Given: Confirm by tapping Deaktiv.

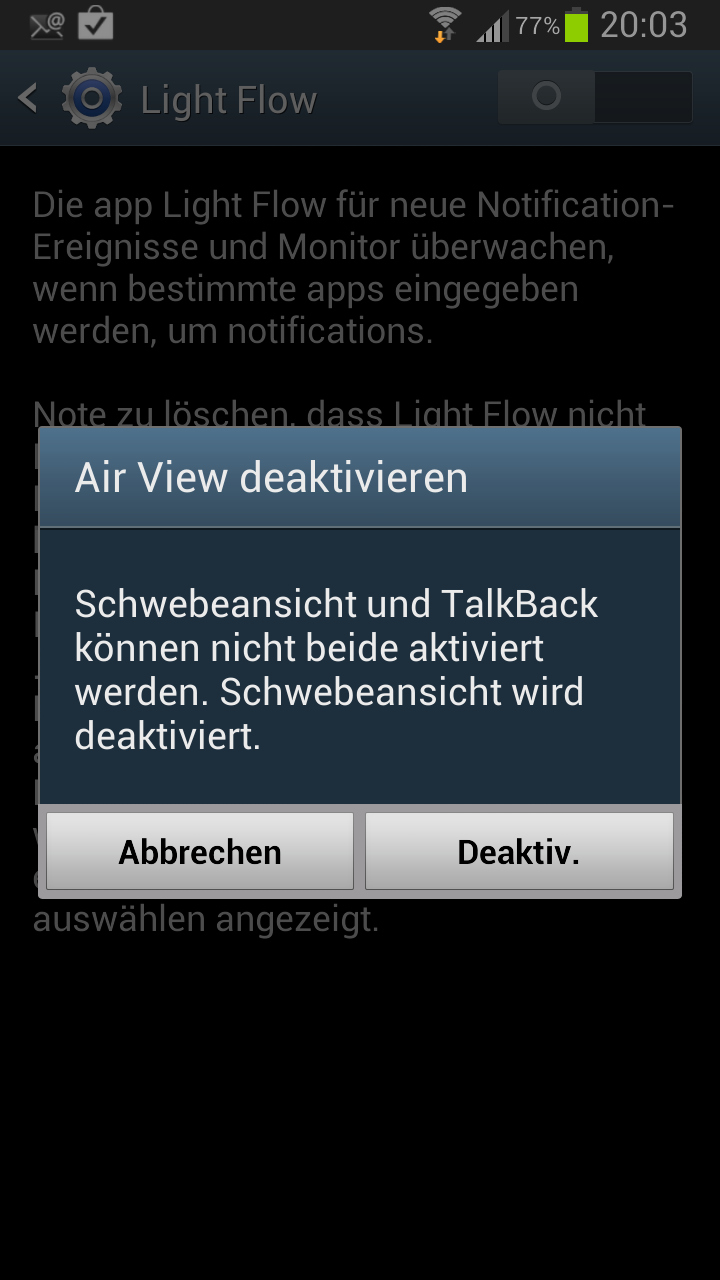Looking at the screenshot, I should point(519,851).
